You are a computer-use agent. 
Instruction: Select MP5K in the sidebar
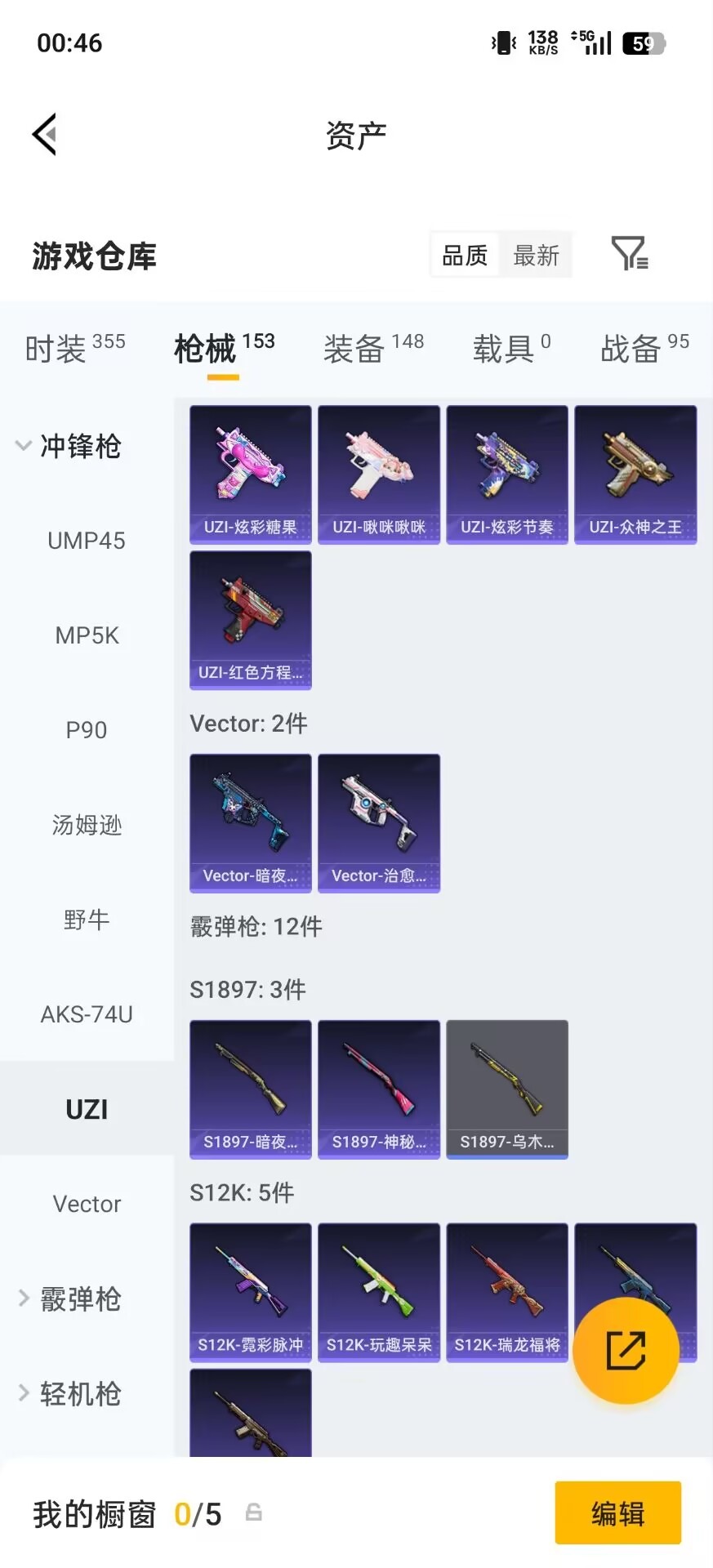[x=87, y=635]
